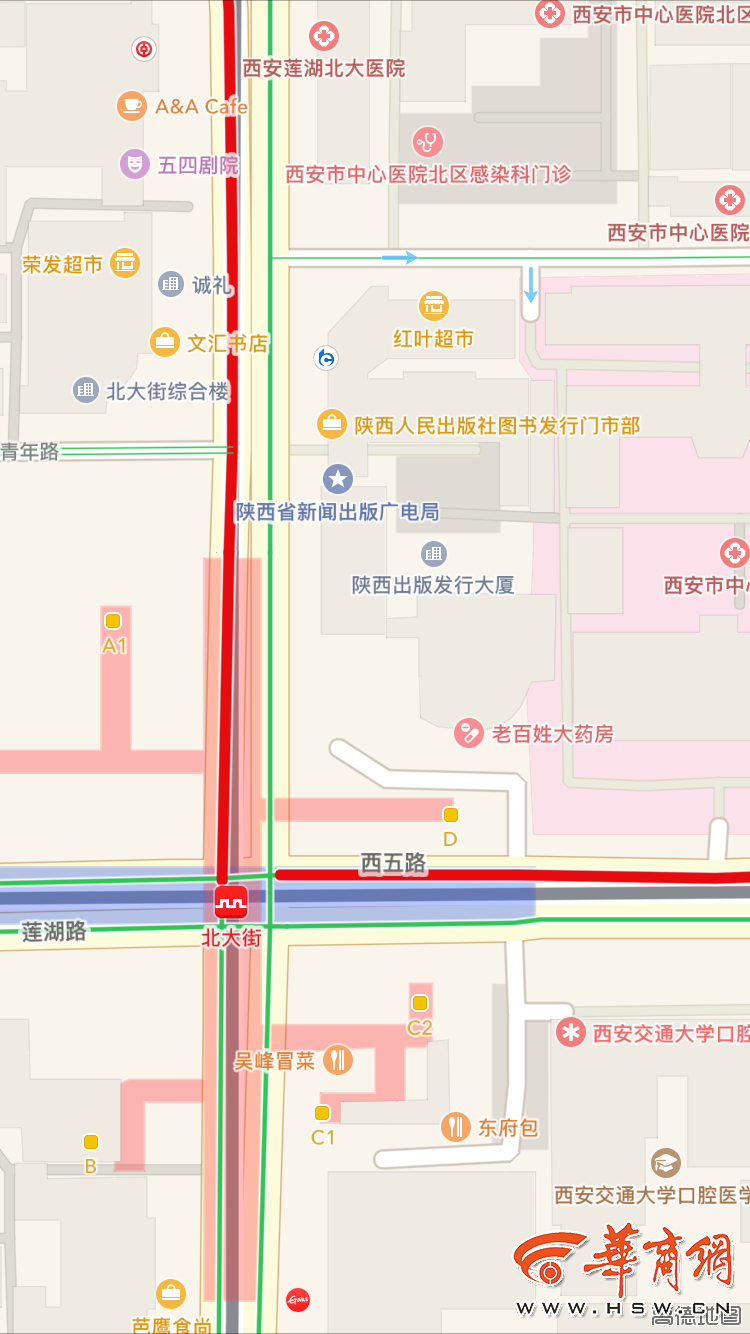Select metro exit C2 marker

point(420,1003)
